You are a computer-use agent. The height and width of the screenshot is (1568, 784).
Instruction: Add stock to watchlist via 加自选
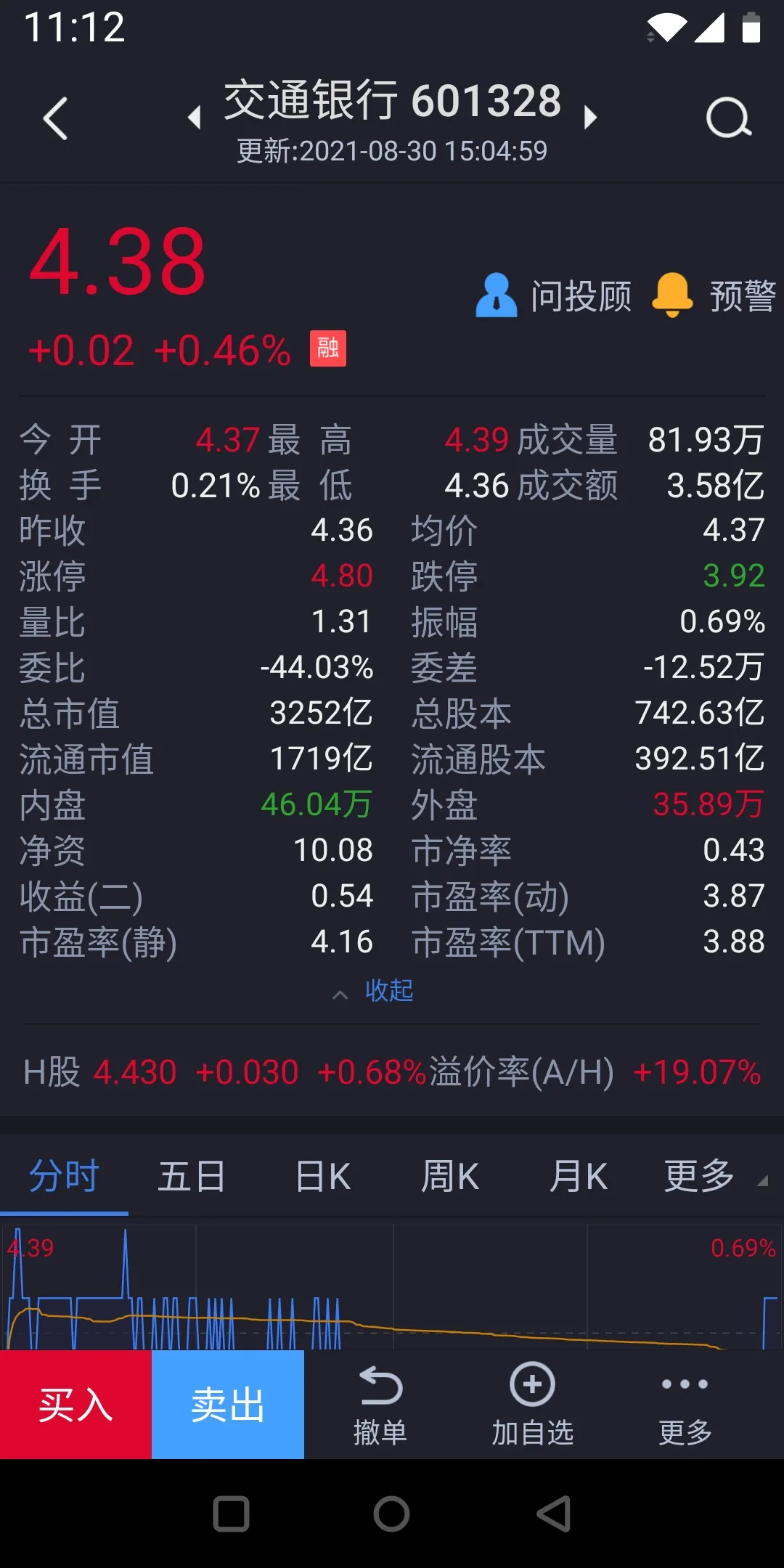point(533,1405)
